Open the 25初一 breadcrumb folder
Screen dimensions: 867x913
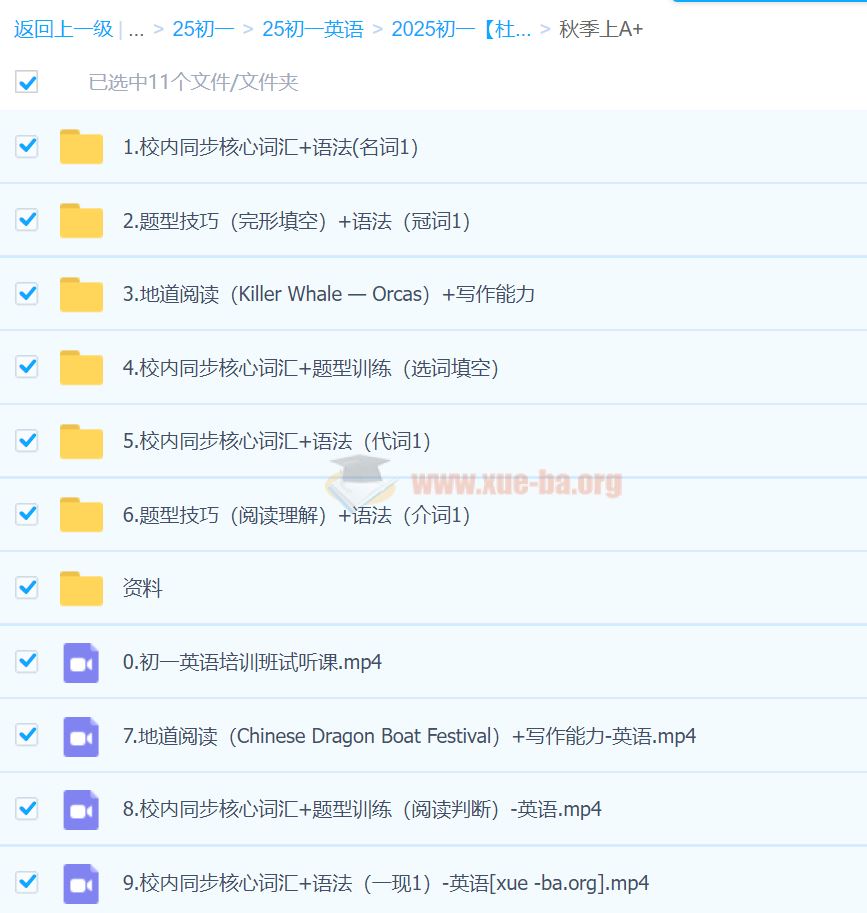[203, 29]
